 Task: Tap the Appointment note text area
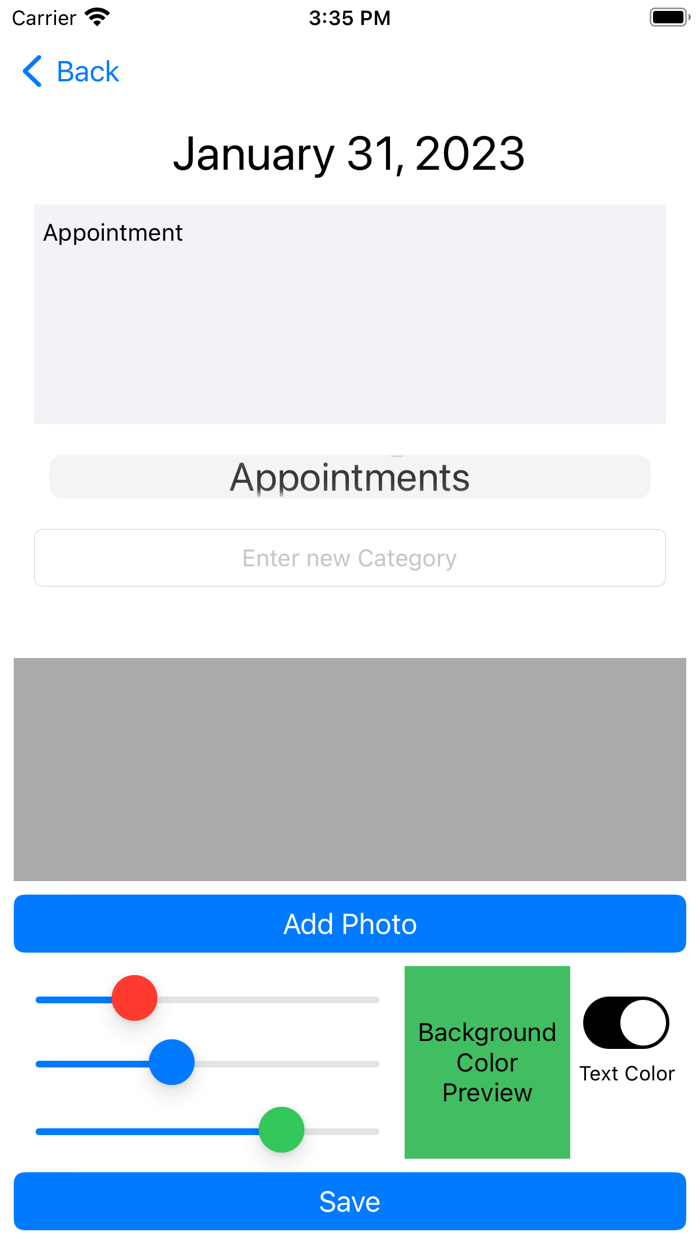click(x=349, y=314)
